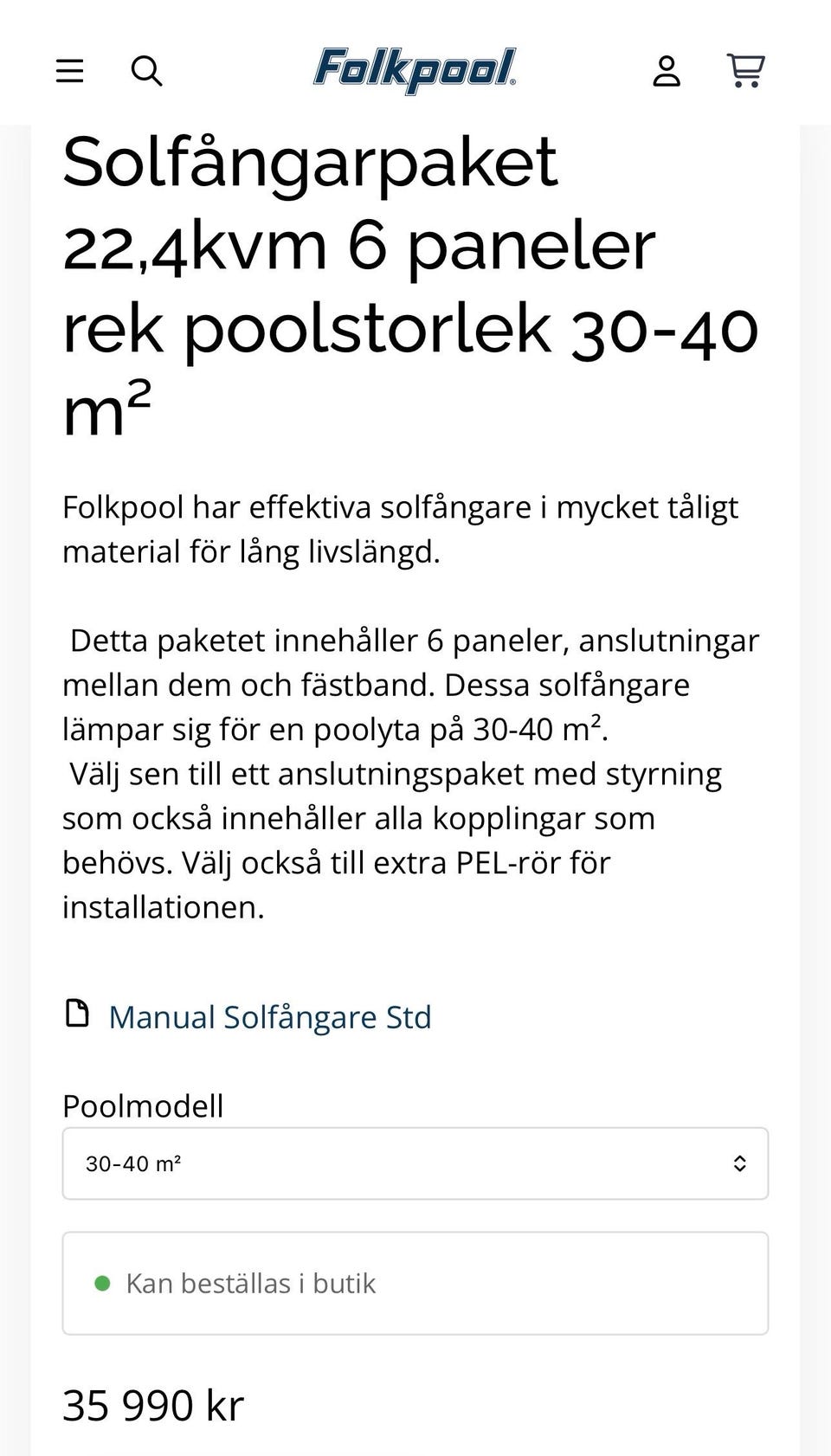The width and height of the screenshot is (831, 1456).
Task: View the shopping cart
Action: [745, 71]
